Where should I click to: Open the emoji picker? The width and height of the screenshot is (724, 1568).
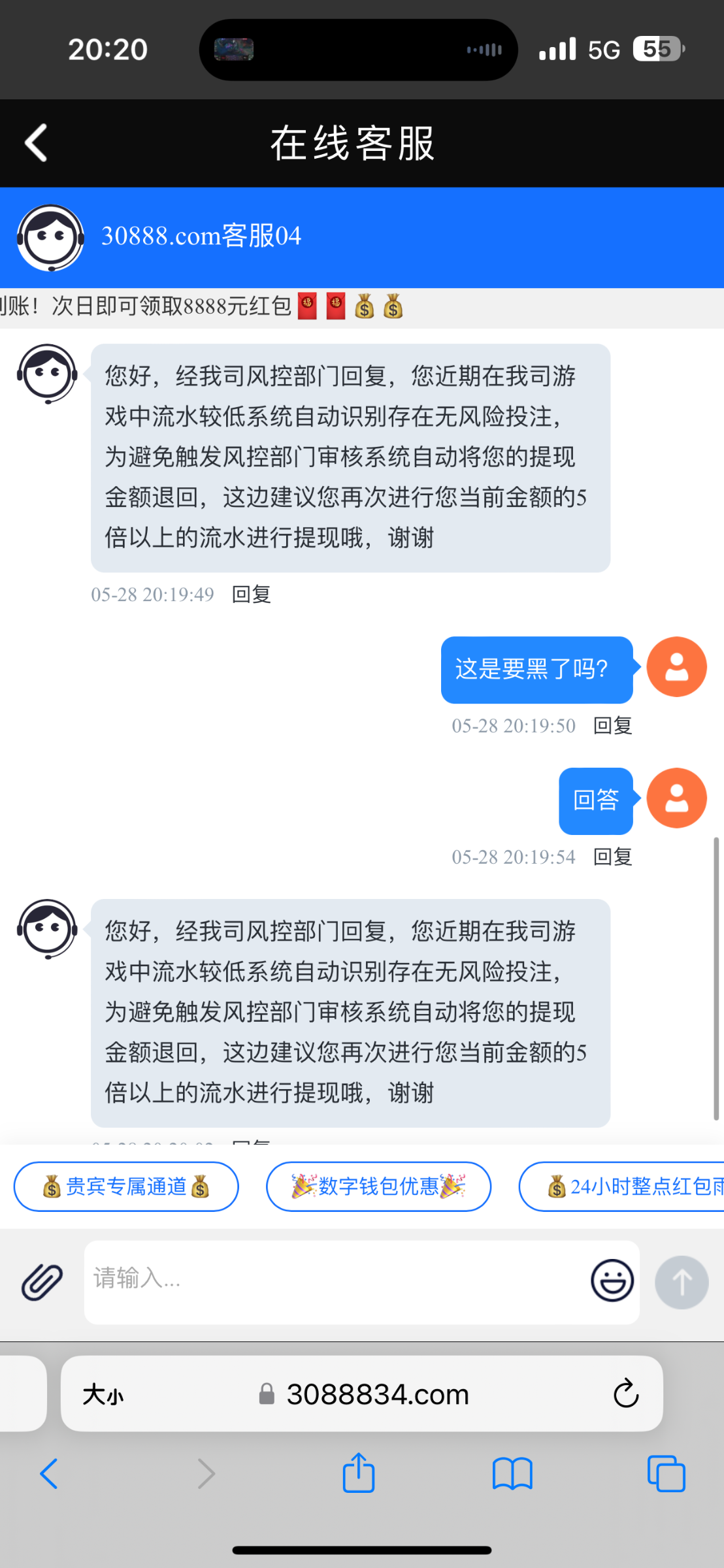pos(612,1281)
